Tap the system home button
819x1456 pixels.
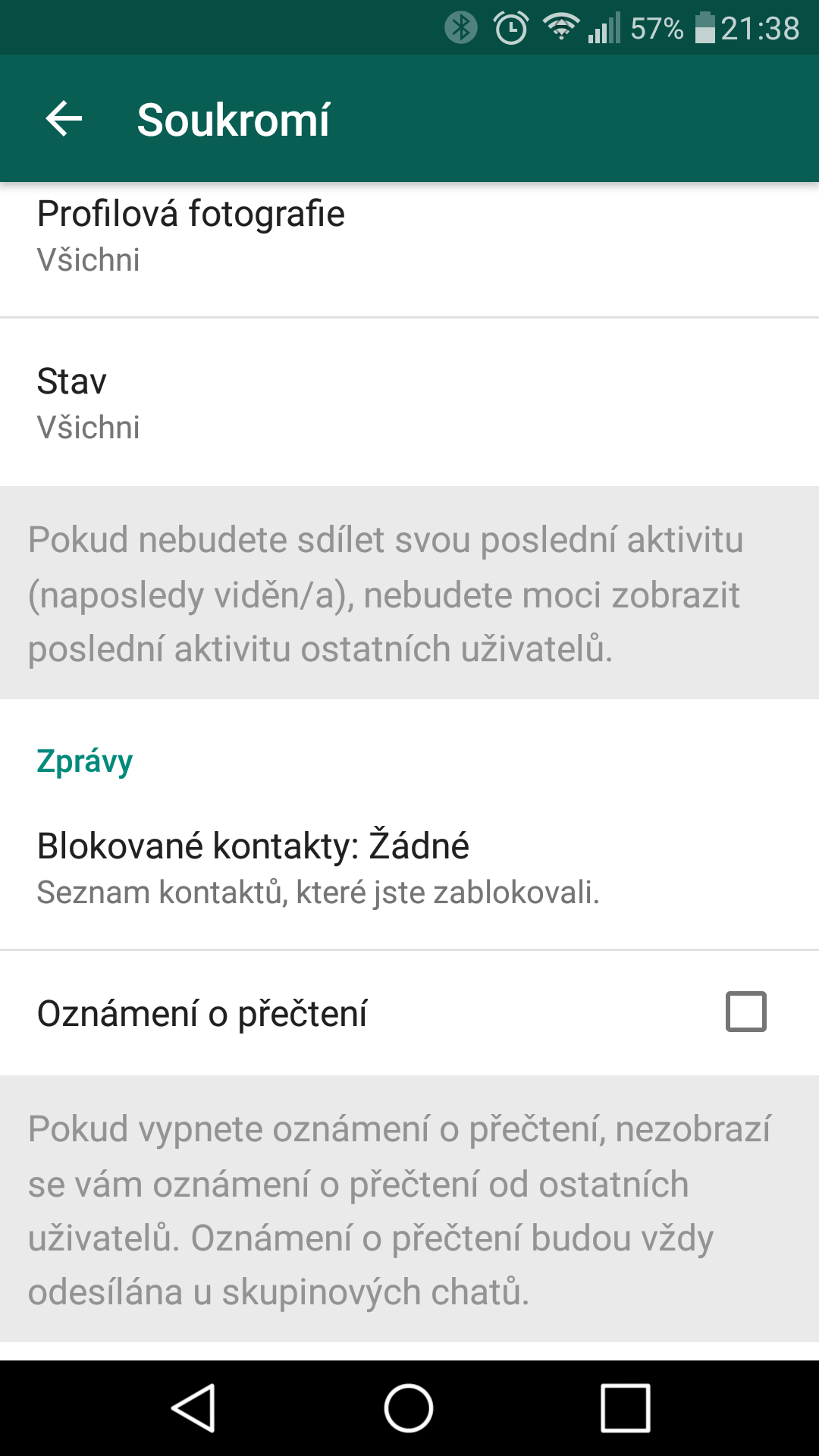[x=409, y=1408]
